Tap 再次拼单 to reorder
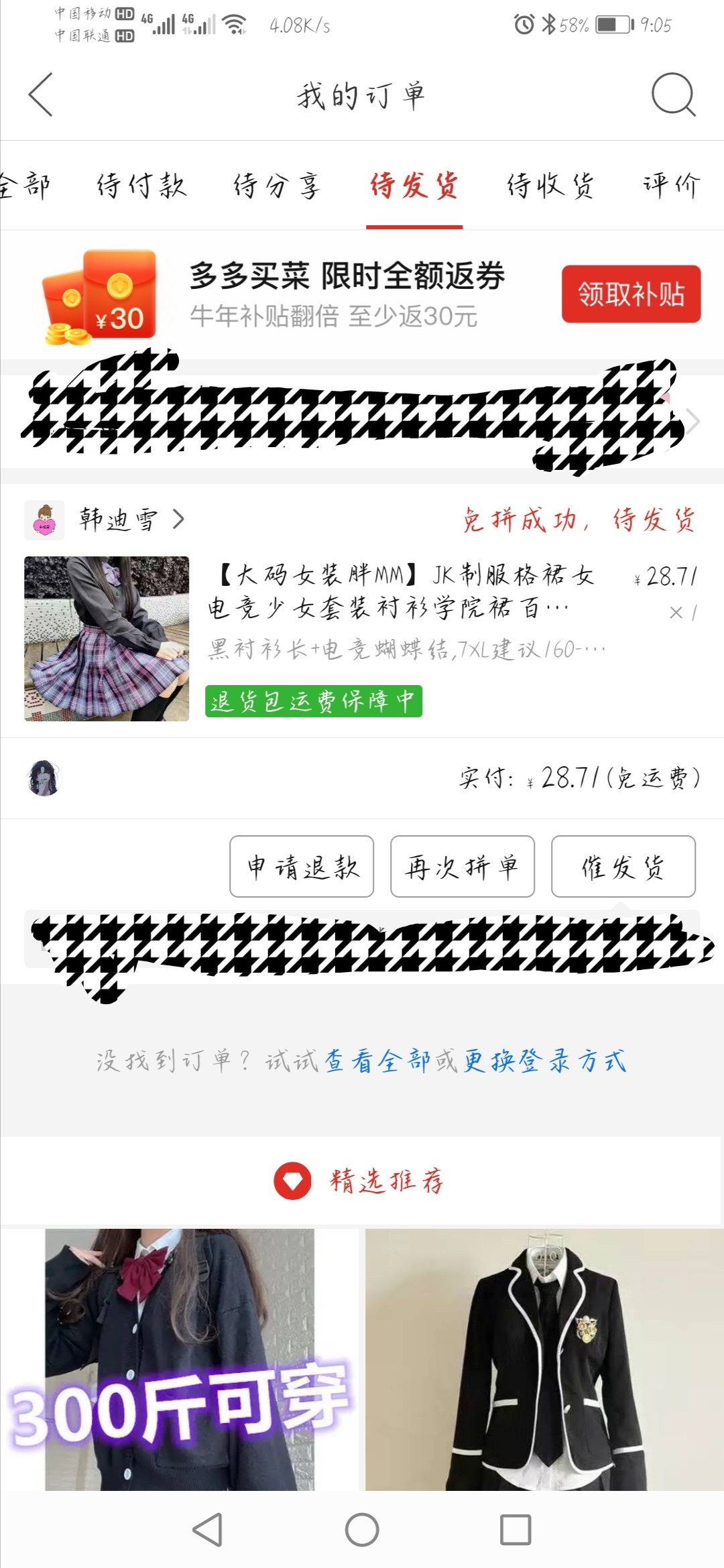 [463, 866]
